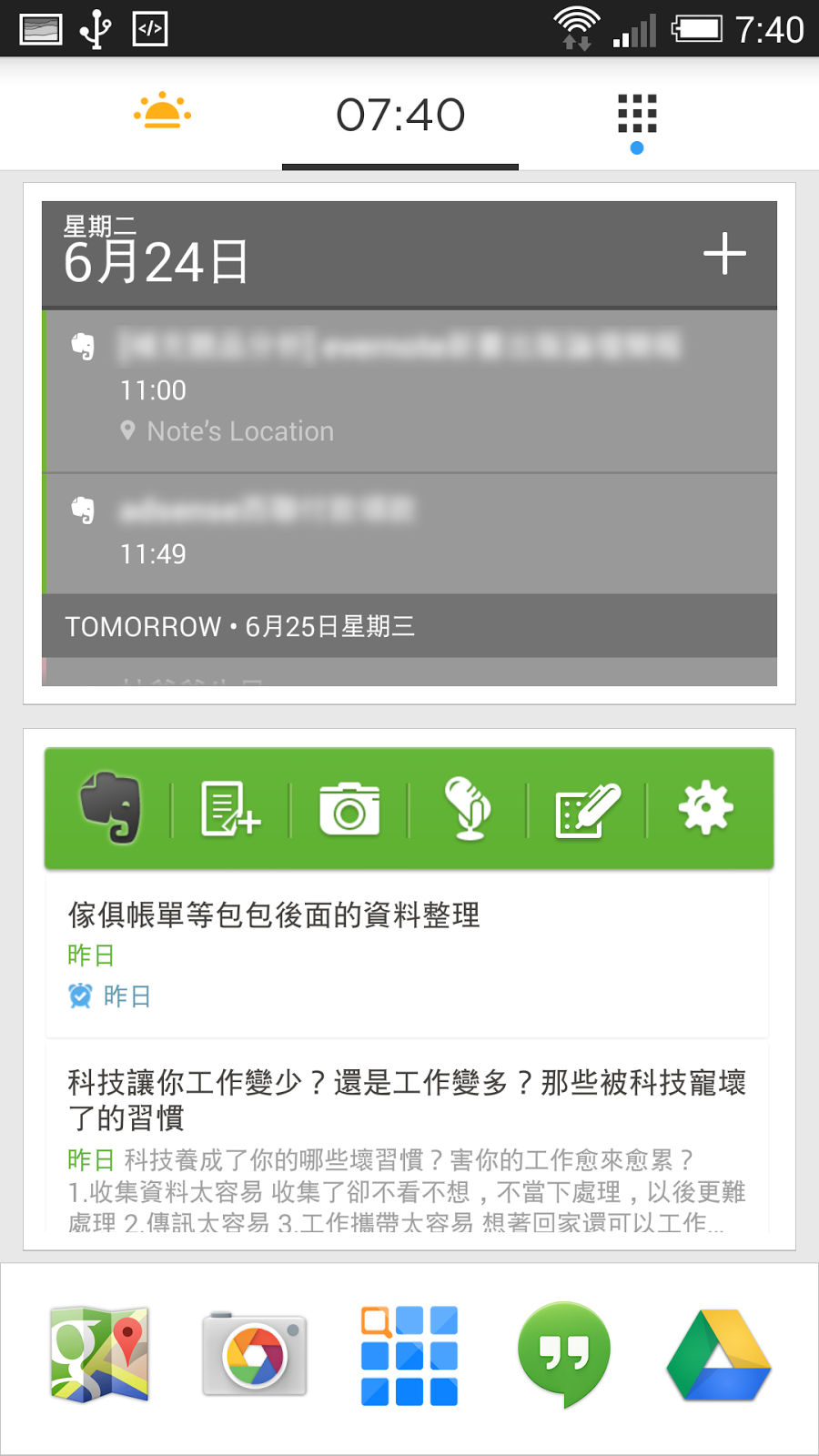This screenshot has height=1456, width=819.
Task: Start a handwriting note
Action: (587, 808)
